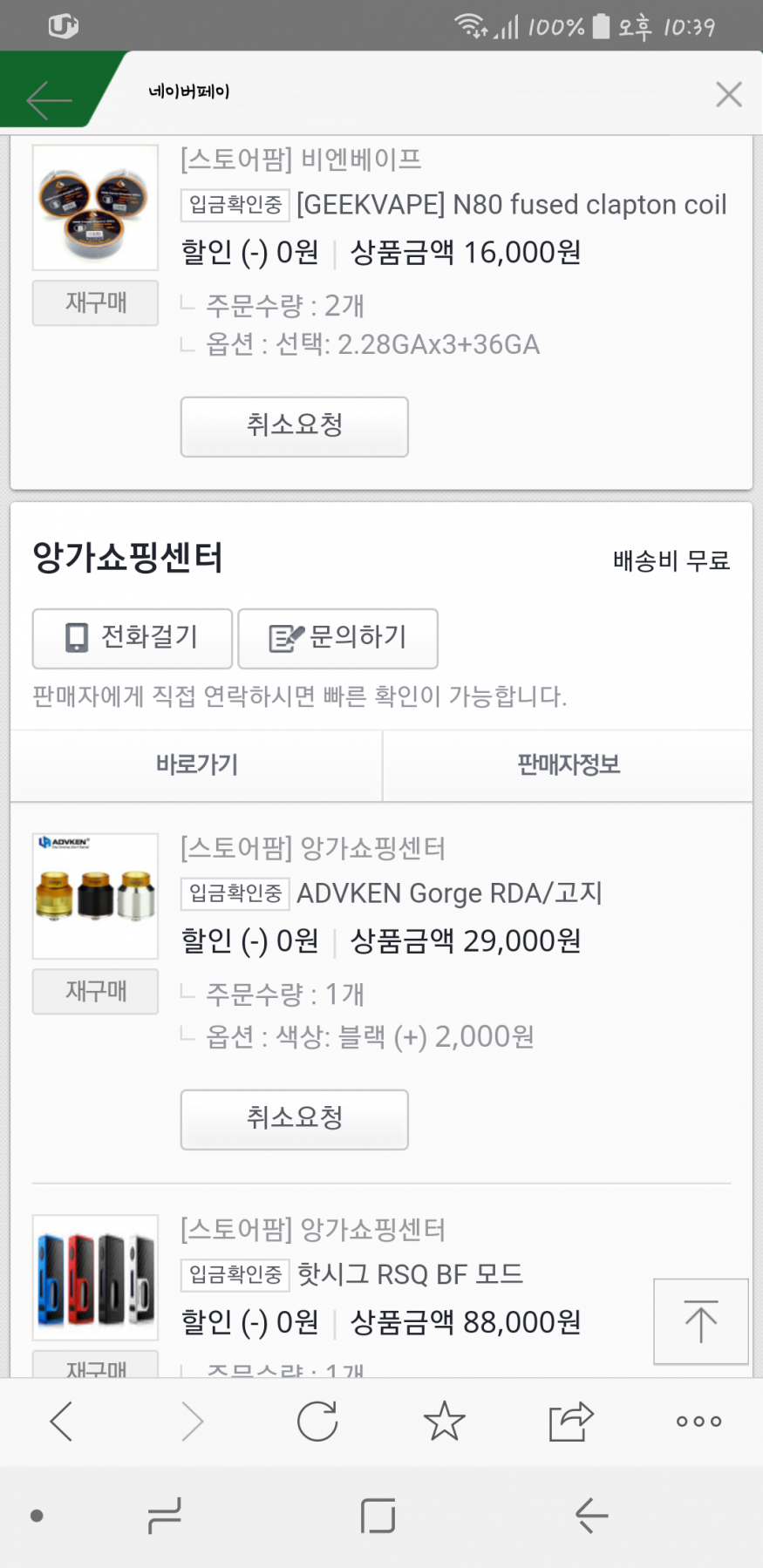
Task: Bookmark this page with the star icon
Action: tap(444, 1422)
